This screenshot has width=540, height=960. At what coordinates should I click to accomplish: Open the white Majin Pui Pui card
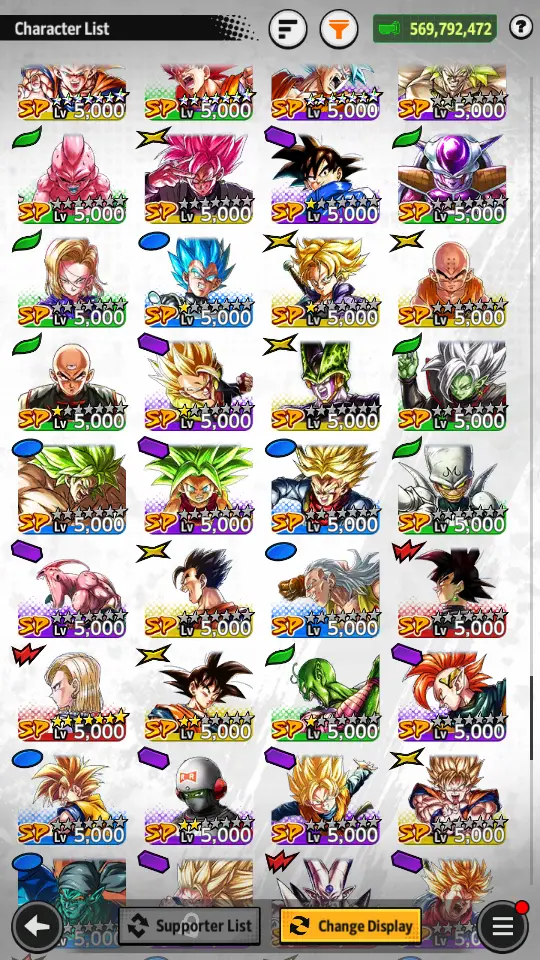[452, 488]
